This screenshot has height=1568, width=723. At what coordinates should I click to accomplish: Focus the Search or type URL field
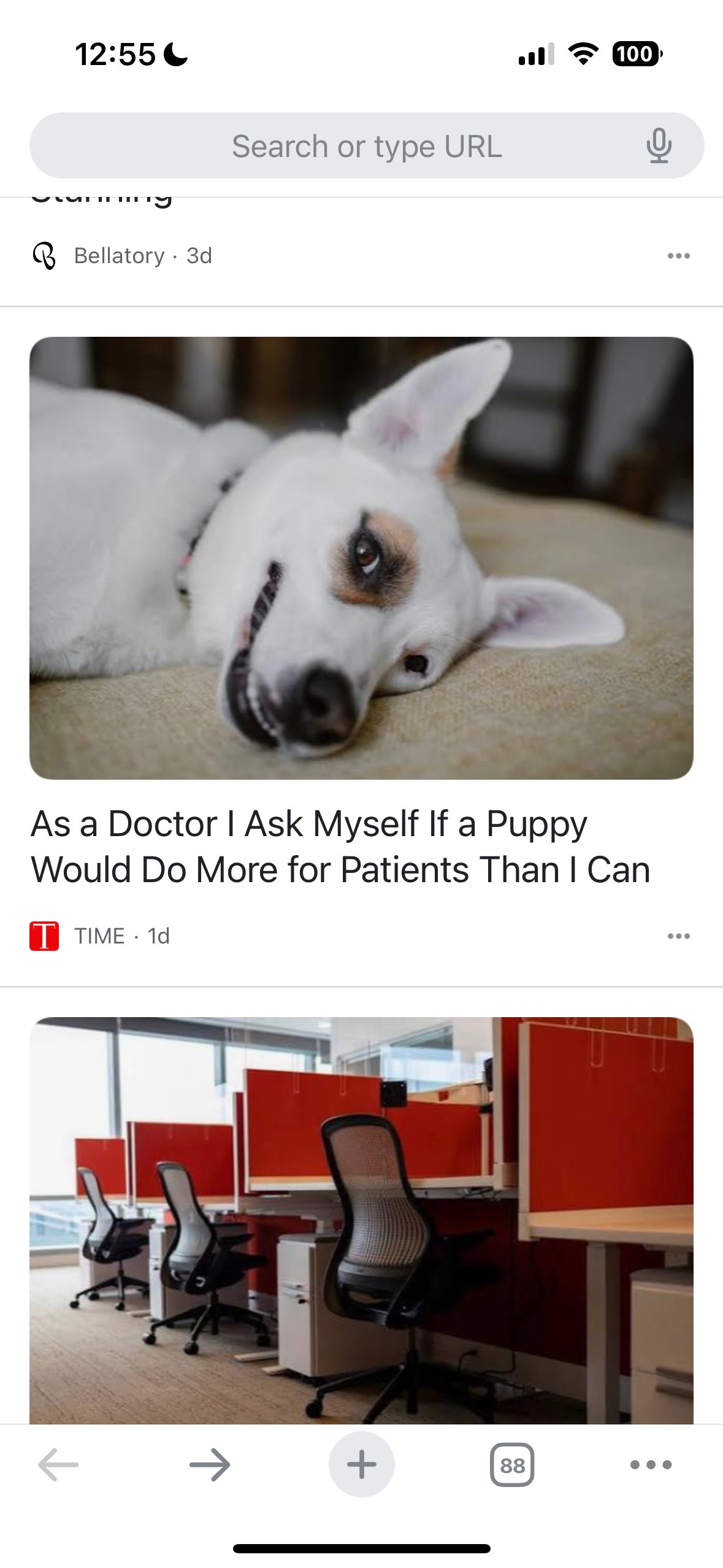(x=366, y=146)
